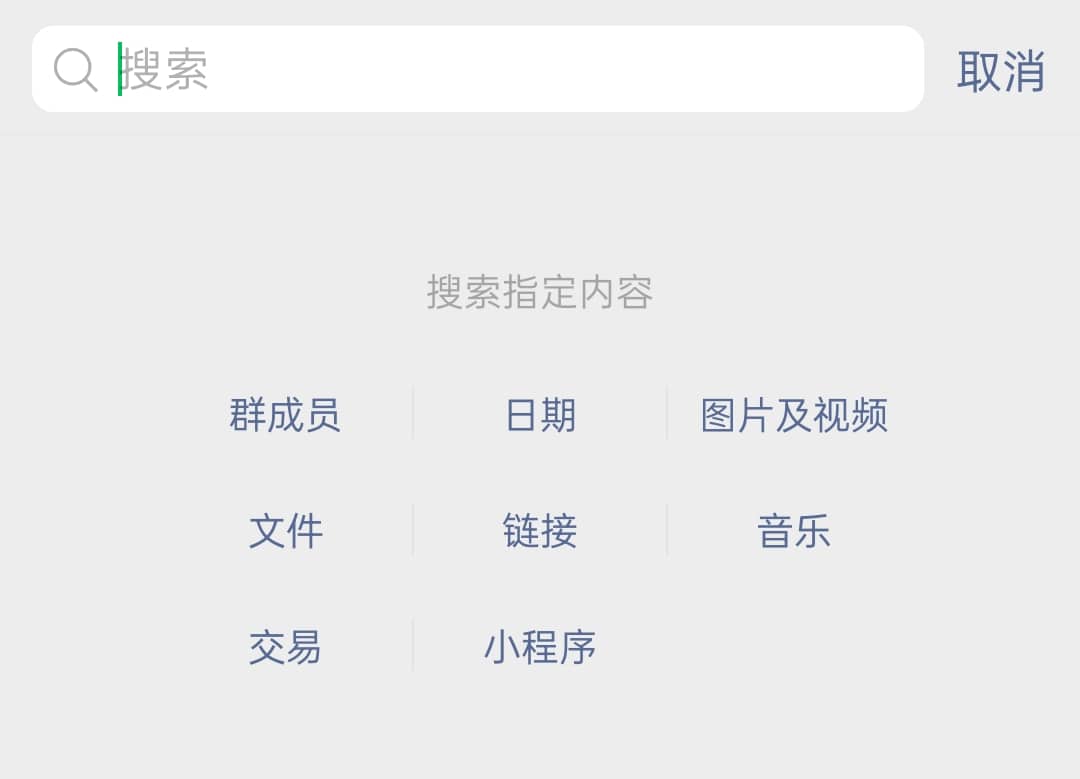Open the 音乐 music category
Image resolution: width=1080 pixels, height=779 pixels.
coord(794,531)
